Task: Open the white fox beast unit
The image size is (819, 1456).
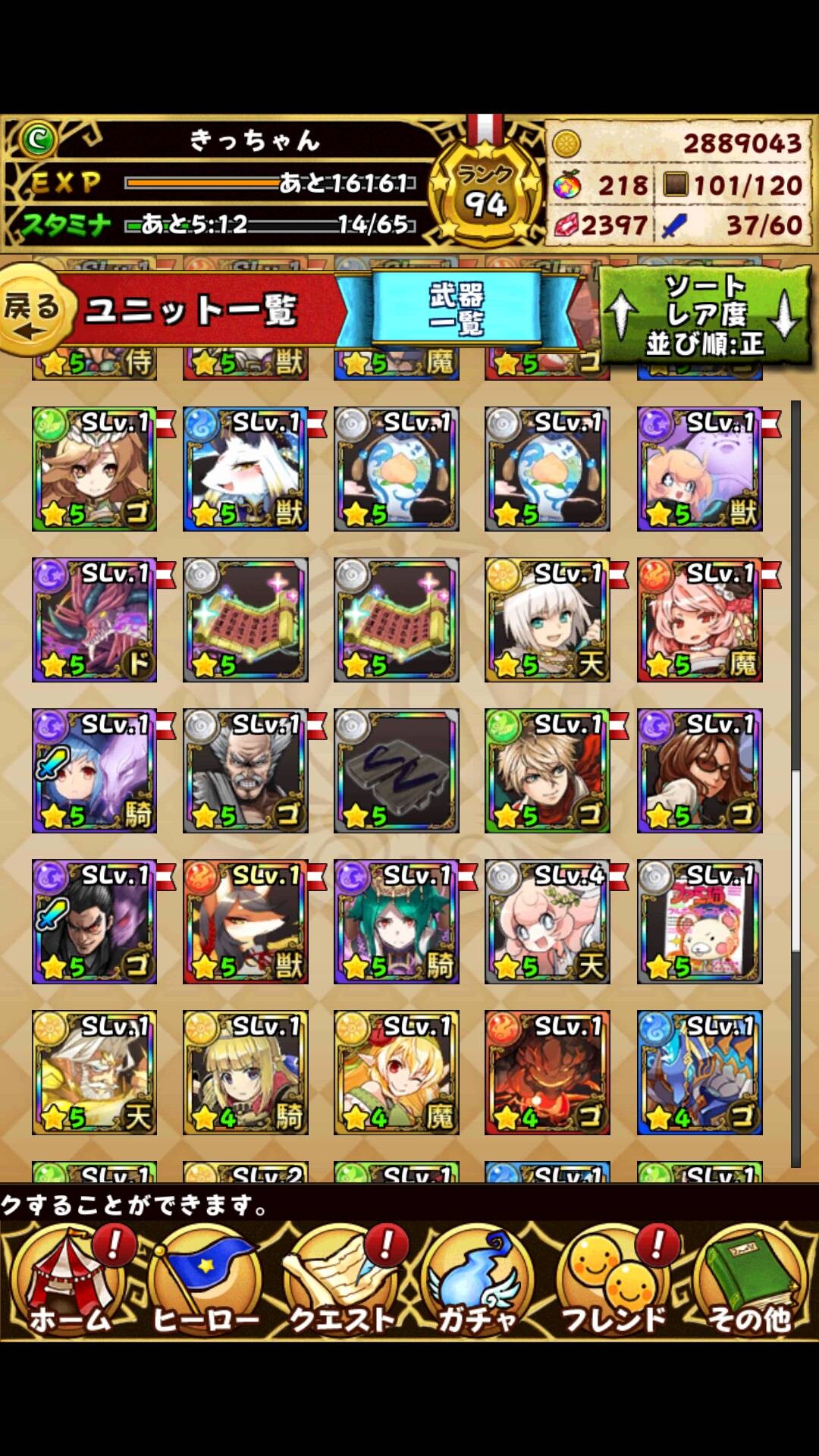Action: pos(245,469)
